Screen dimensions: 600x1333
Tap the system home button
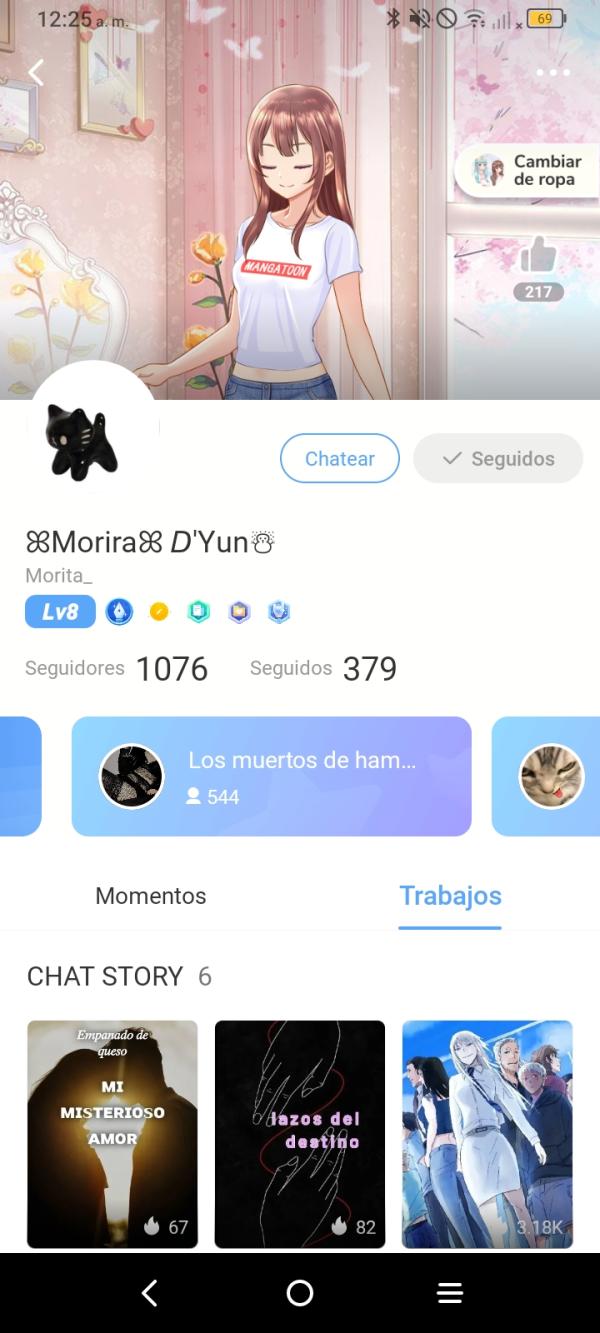tap(300, 1293)
